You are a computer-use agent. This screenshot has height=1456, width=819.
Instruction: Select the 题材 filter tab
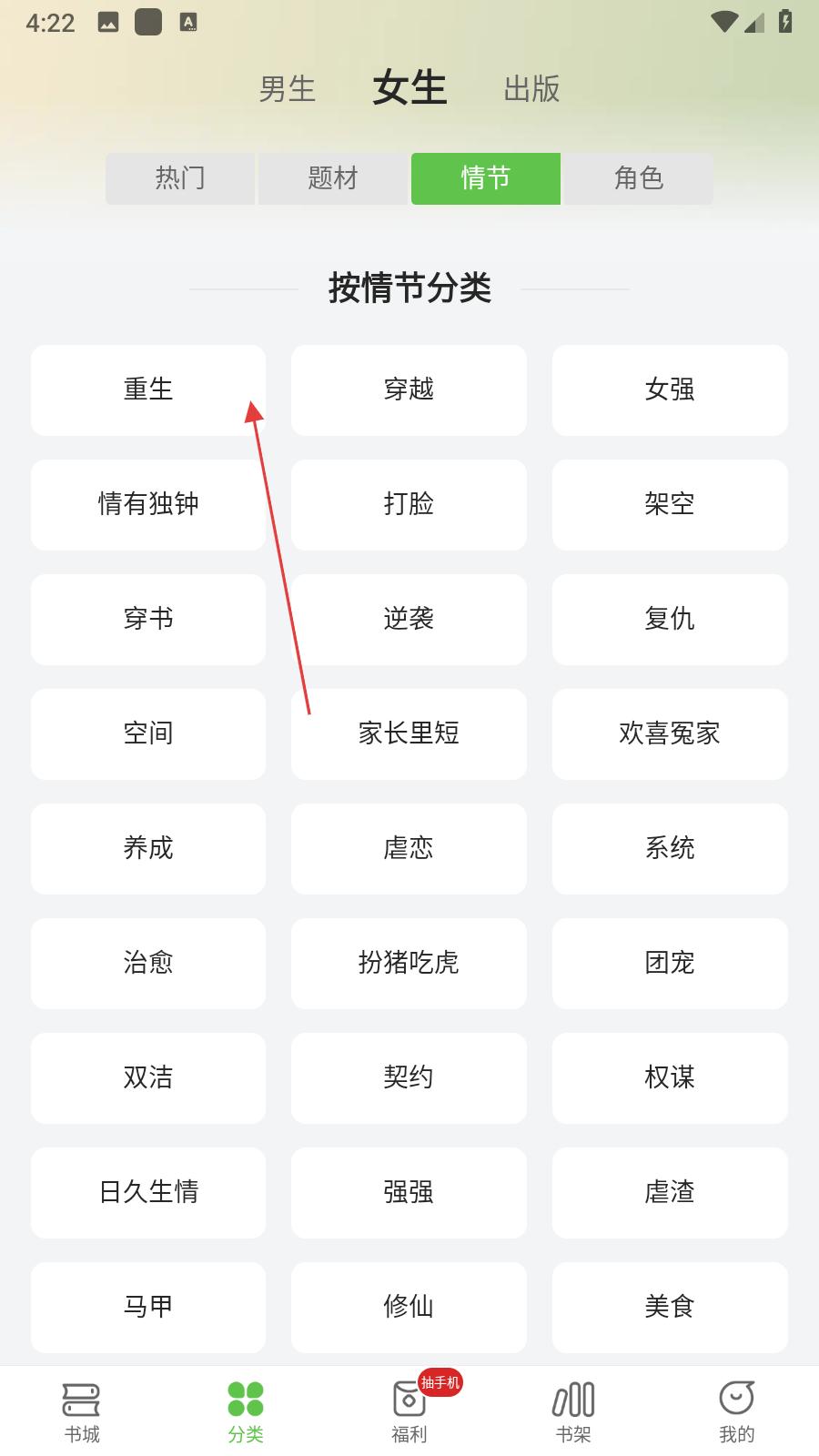[333, 178]
